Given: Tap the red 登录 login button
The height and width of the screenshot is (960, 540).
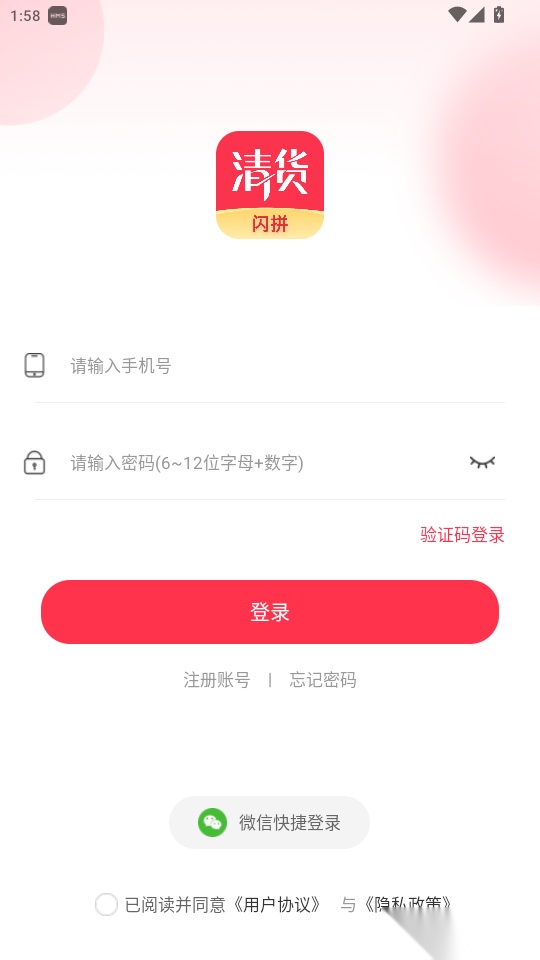Looking at the screenshot, I should (x=270, y=612).
